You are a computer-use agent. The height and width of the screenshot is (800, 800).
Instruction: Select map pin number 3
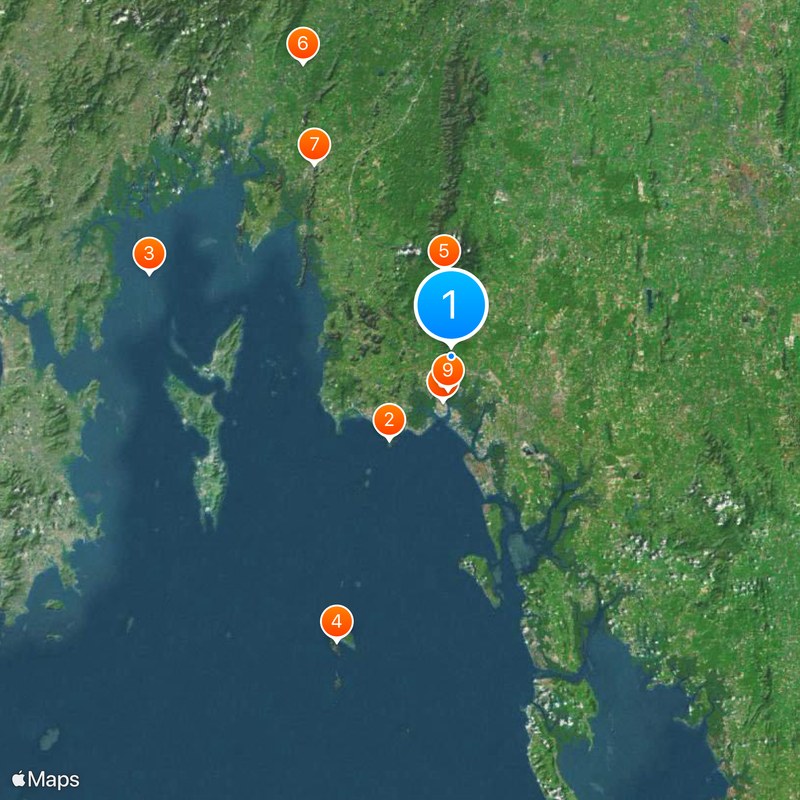pos(149,253)
